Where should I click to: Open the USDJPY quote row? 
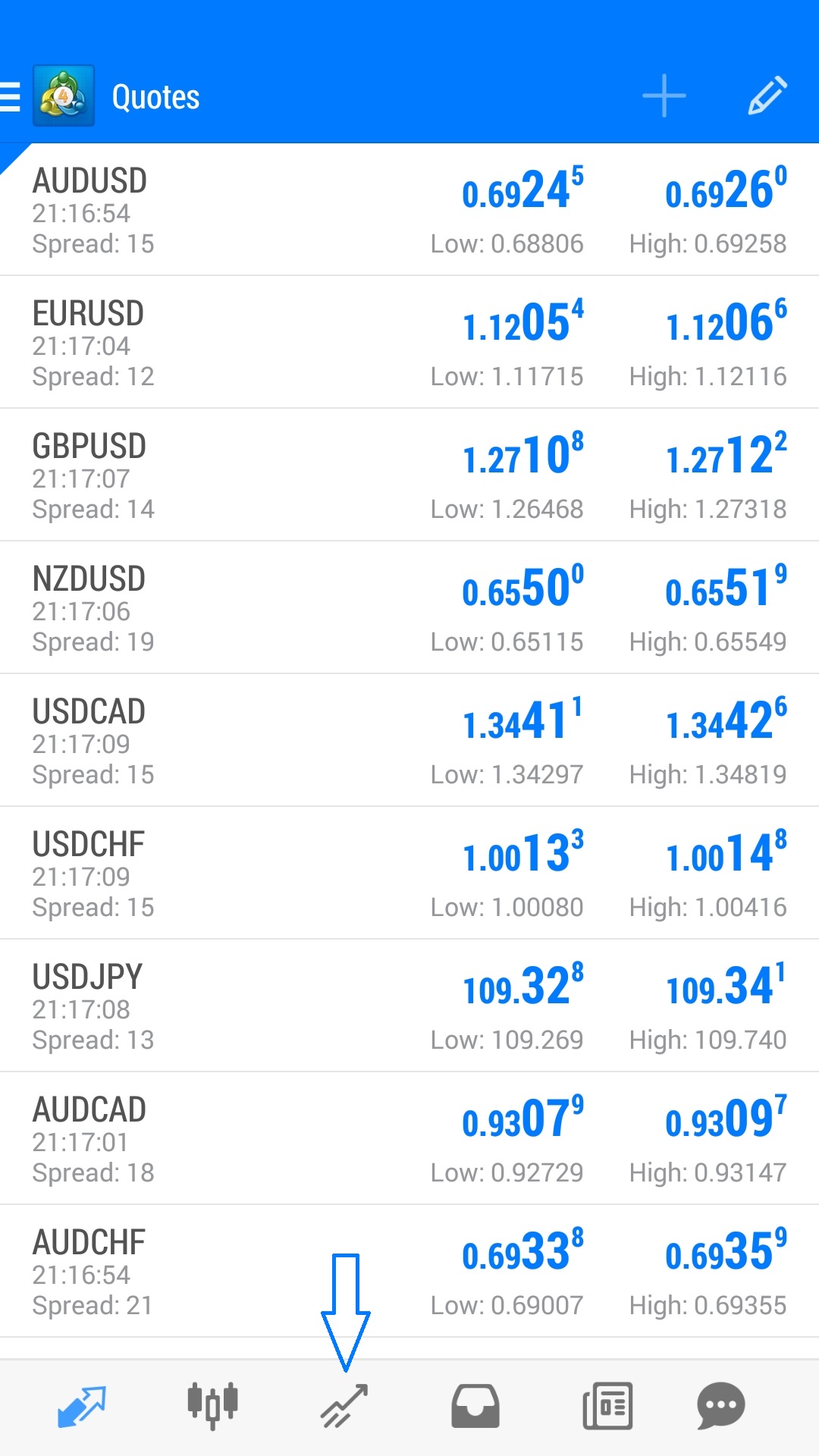409,1006
